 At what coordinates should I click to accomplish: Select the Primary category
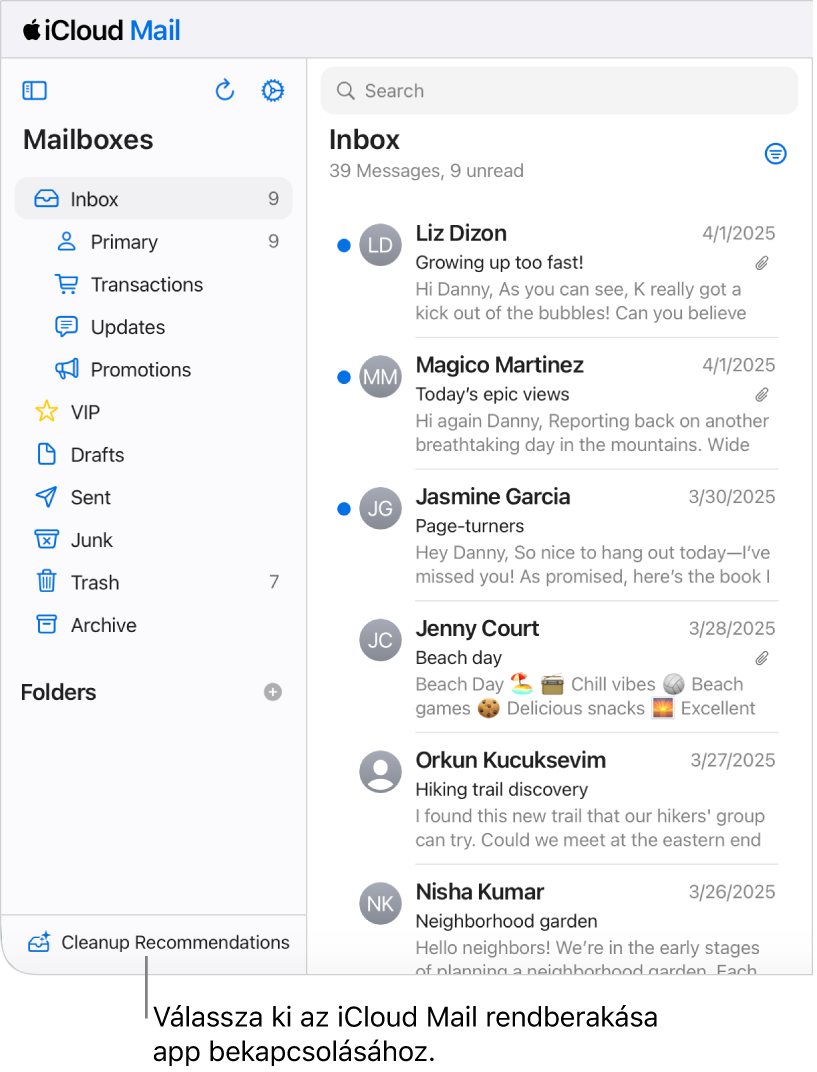point(124,242)
